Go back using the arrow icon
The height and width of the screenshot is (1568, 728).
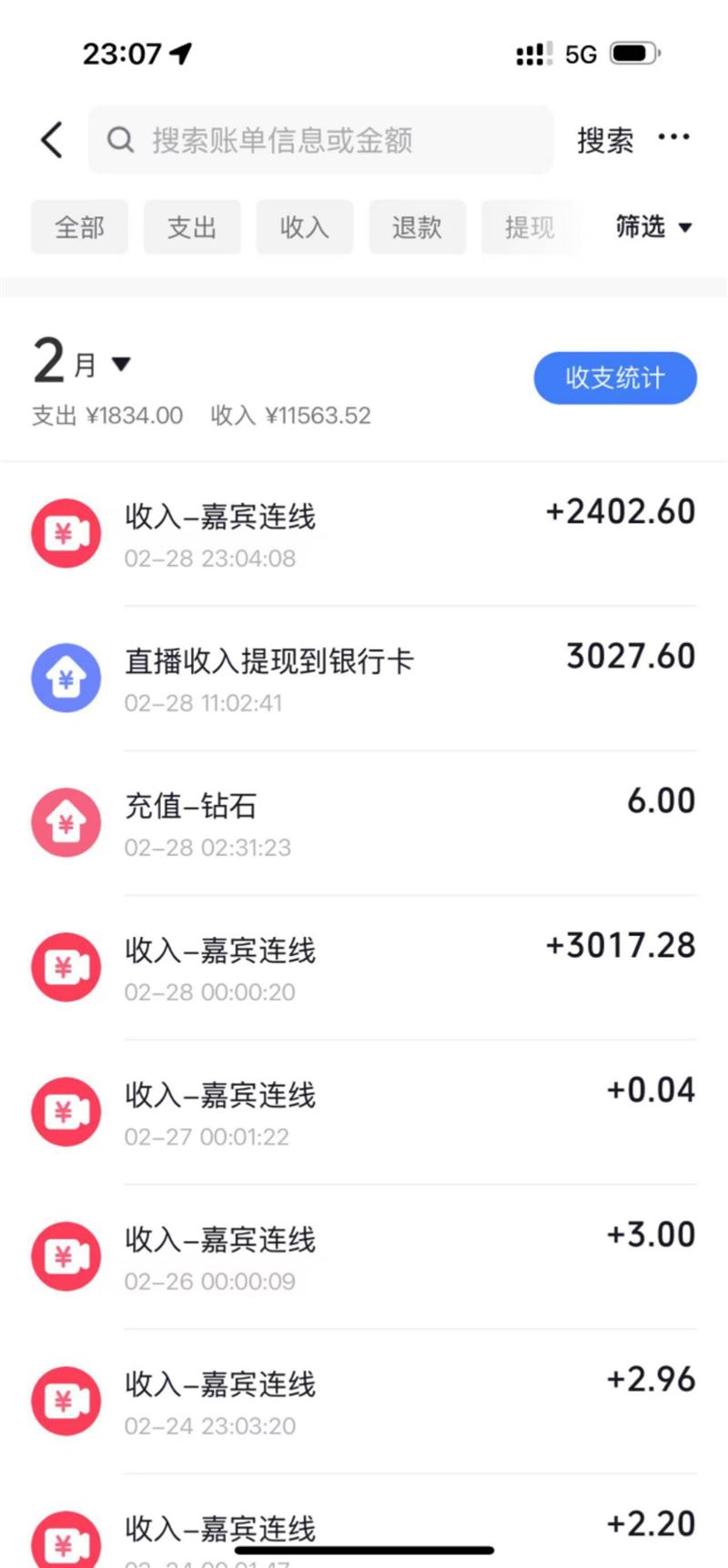click(x=52, y=140)
